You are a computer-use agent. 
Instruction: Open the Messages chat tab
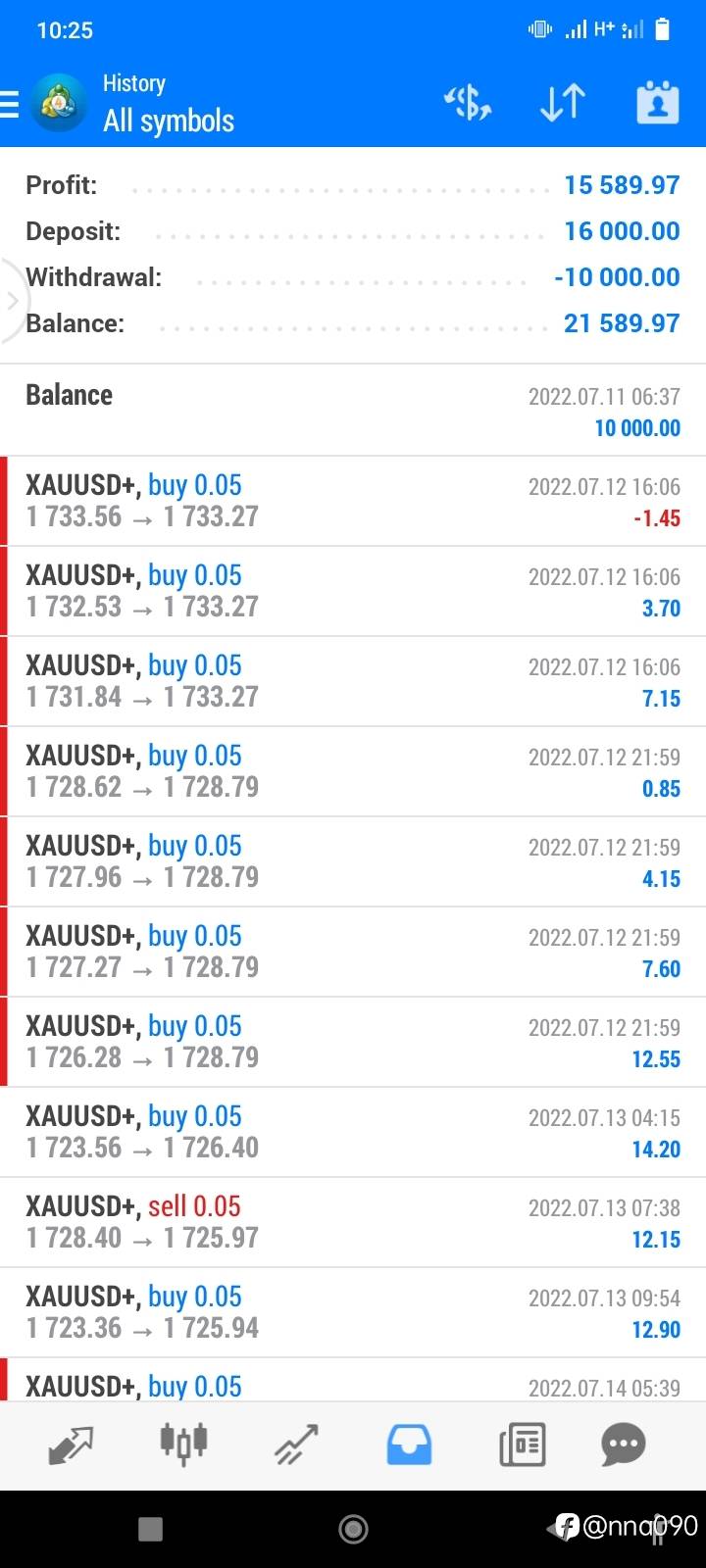point(624,1444)
